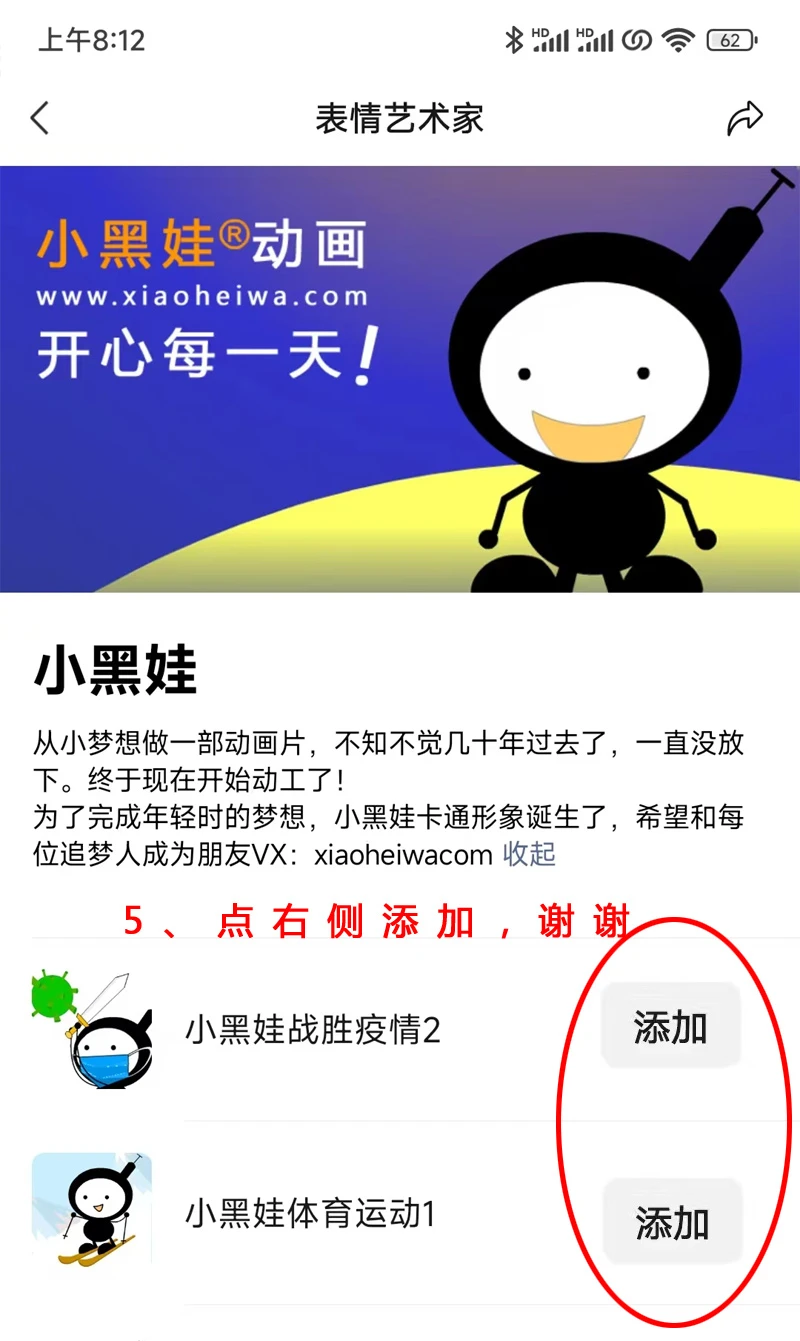Share this sticker artist page

744,119
